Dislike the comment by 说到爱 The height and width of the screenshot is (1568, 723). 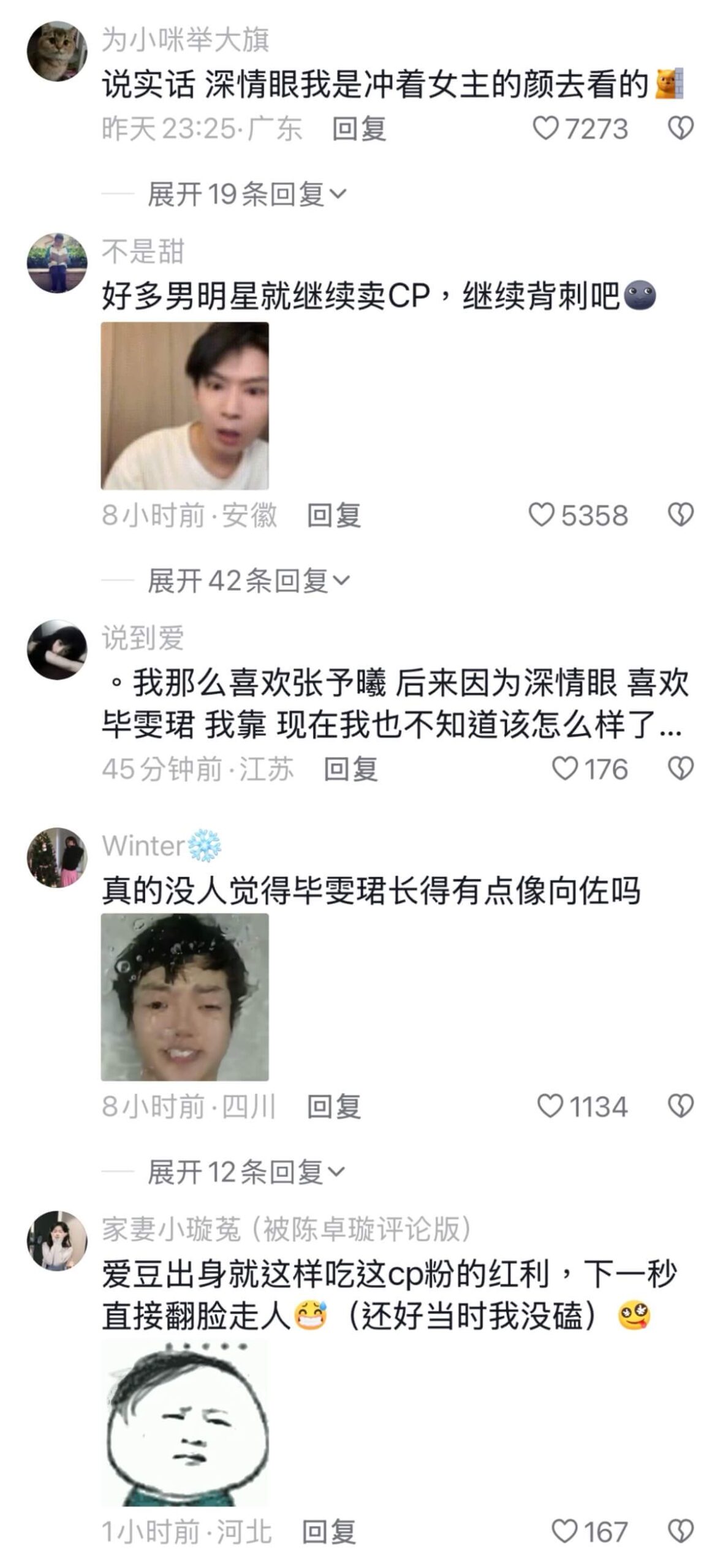tap(680, 769)
